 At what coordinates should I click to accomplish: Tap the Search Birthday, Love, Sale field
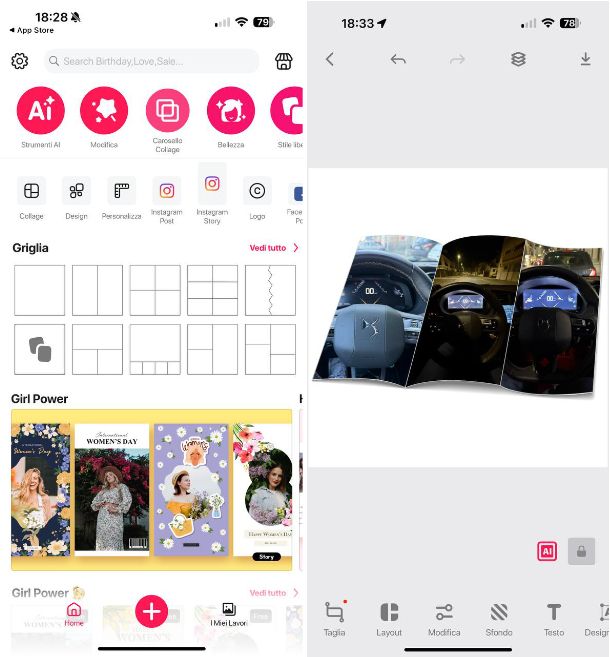tap(151, 61)
